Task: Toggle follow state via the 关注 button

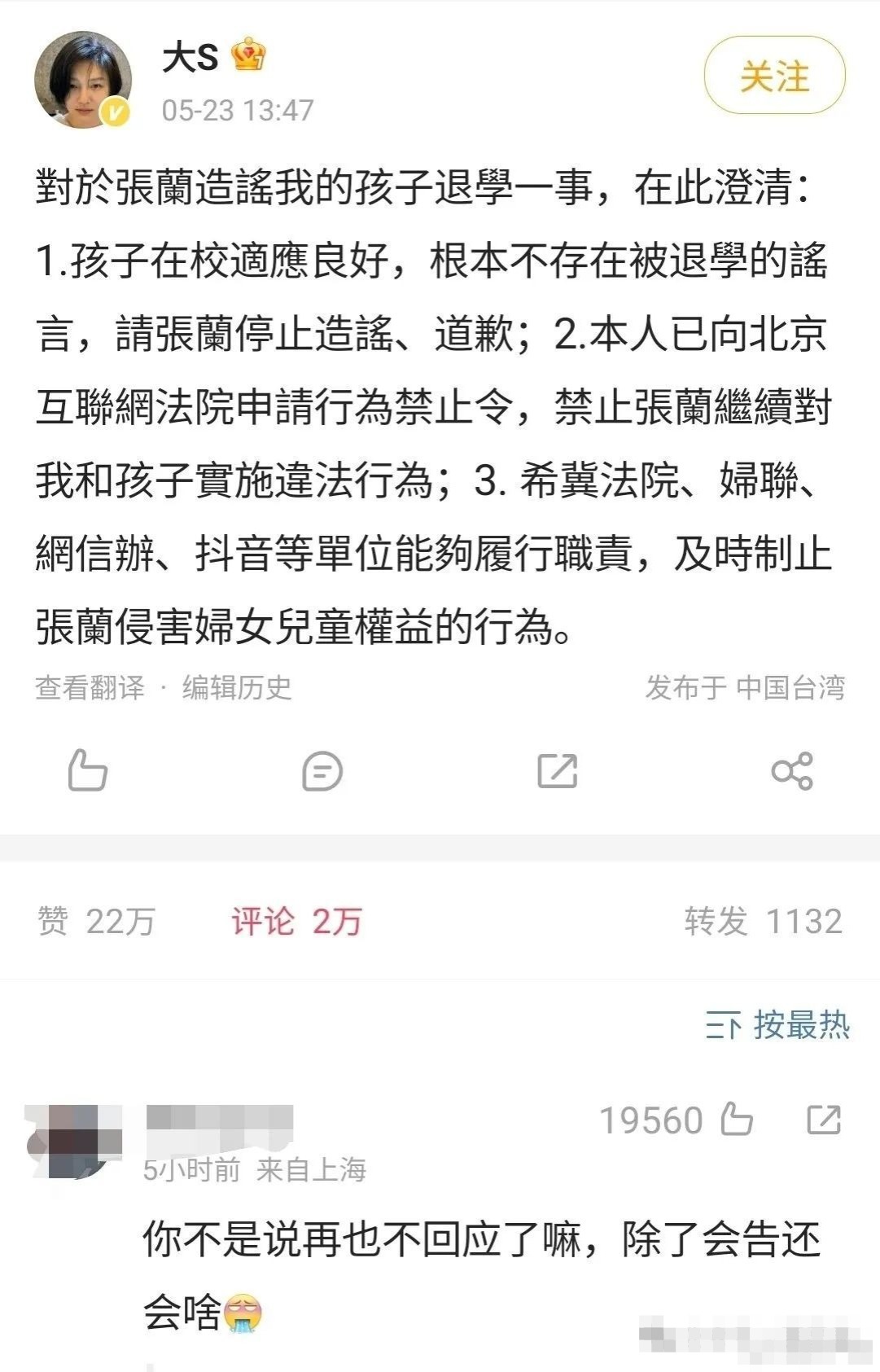Action: [774, 73]
